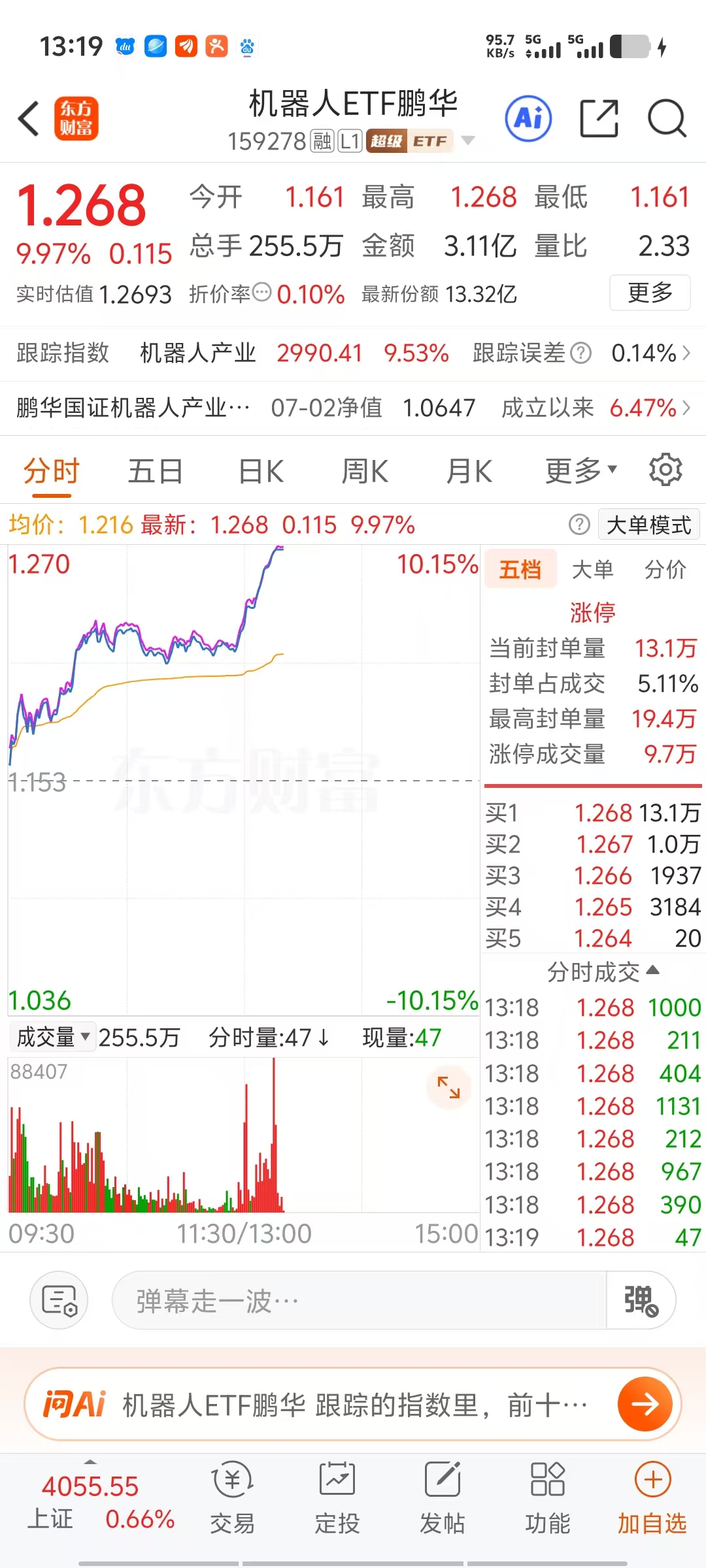Tap the 弹幕走一波 input field
The height and width of the screenshot is (1568, 706).
click(x=358, y=1300)
